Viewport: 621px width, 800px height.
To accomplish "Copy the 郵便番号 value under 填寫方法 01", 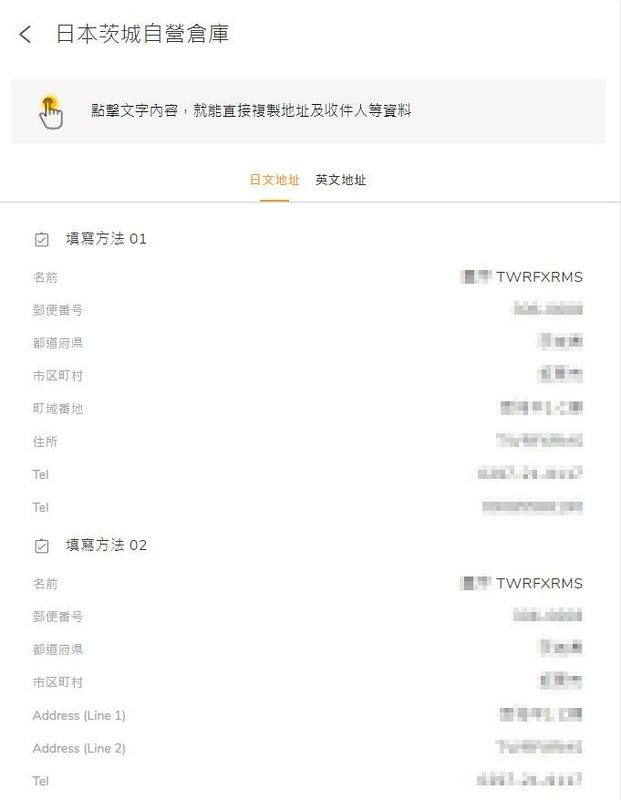I will click(x=547, y=310).
